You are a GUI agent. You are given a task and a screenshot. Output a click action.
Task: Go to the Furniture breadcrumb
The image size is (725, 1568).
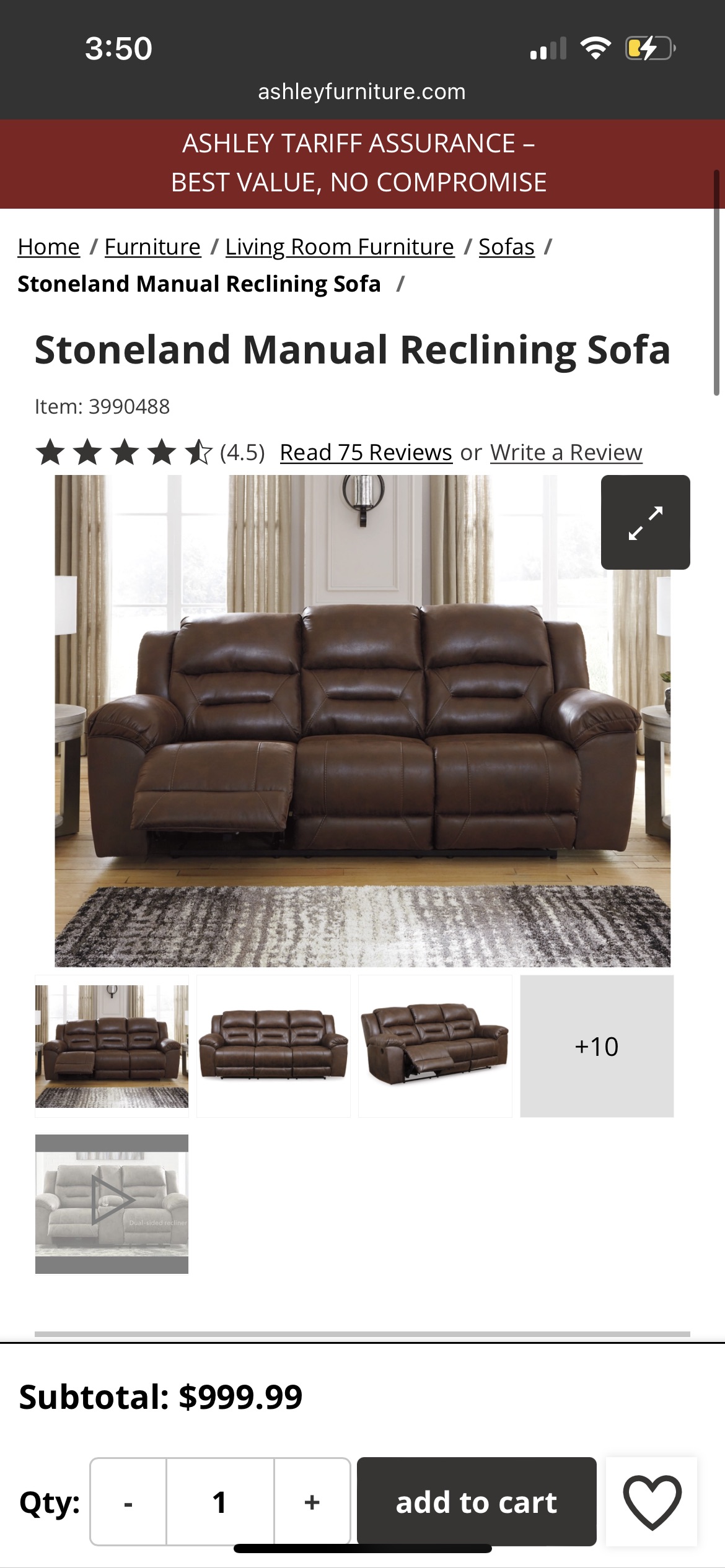pos(152,246)
